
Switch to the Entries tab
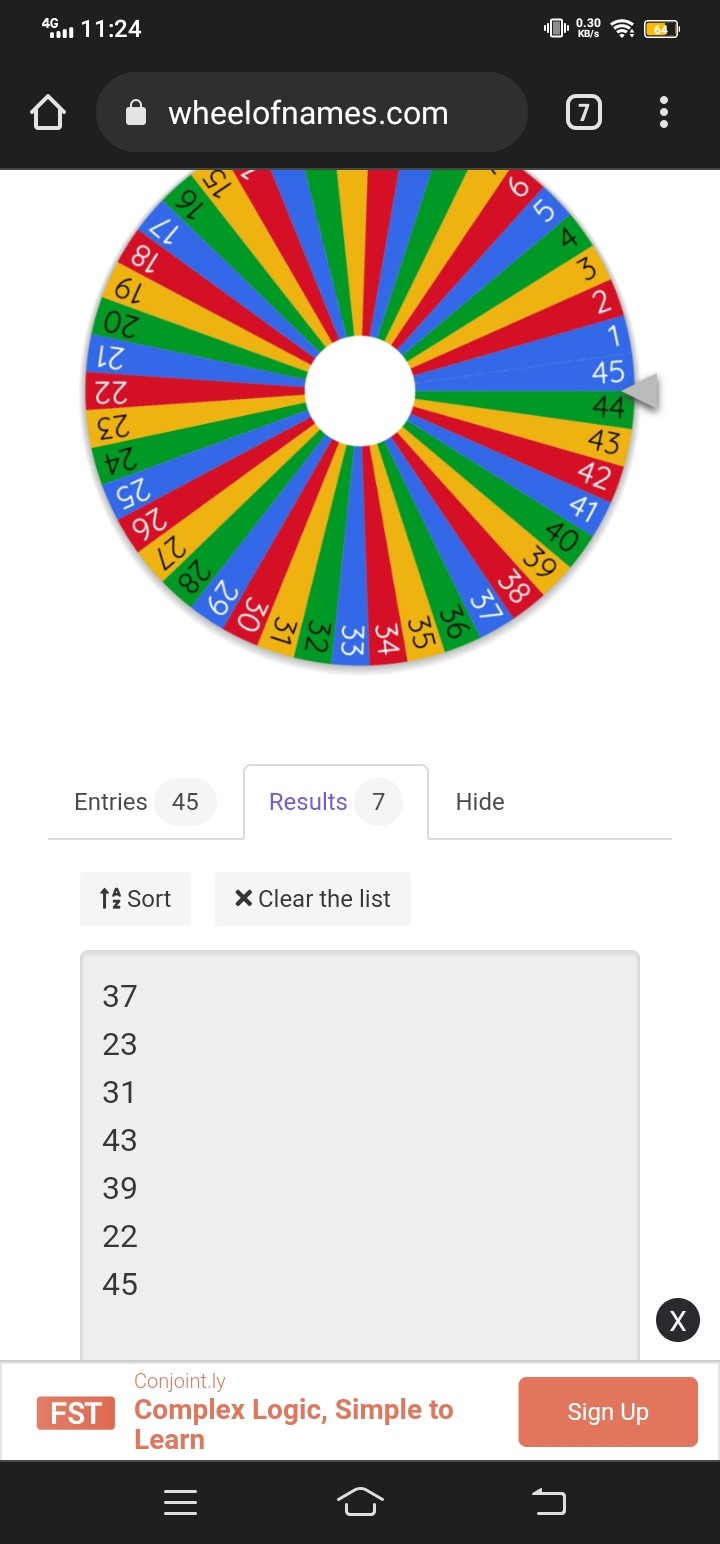coord(145,802)
